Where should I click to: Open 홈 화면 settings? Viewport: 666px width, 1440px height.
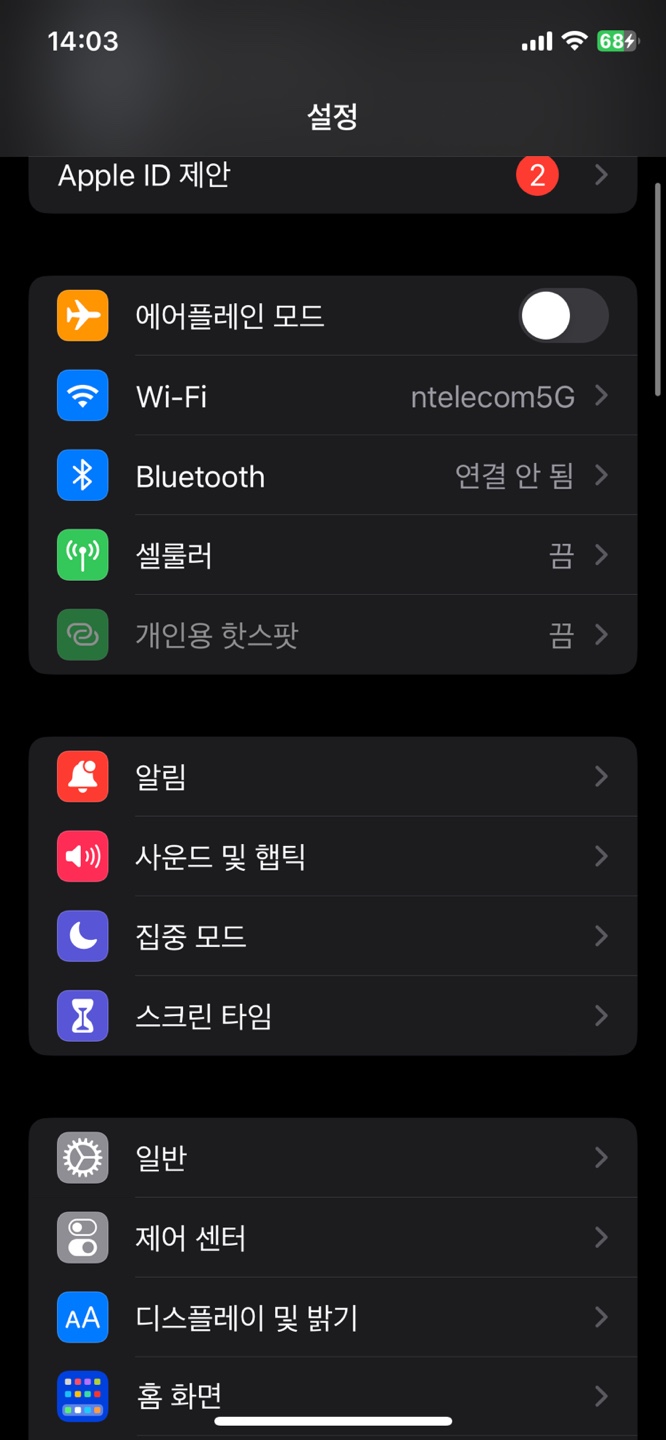333,1397
